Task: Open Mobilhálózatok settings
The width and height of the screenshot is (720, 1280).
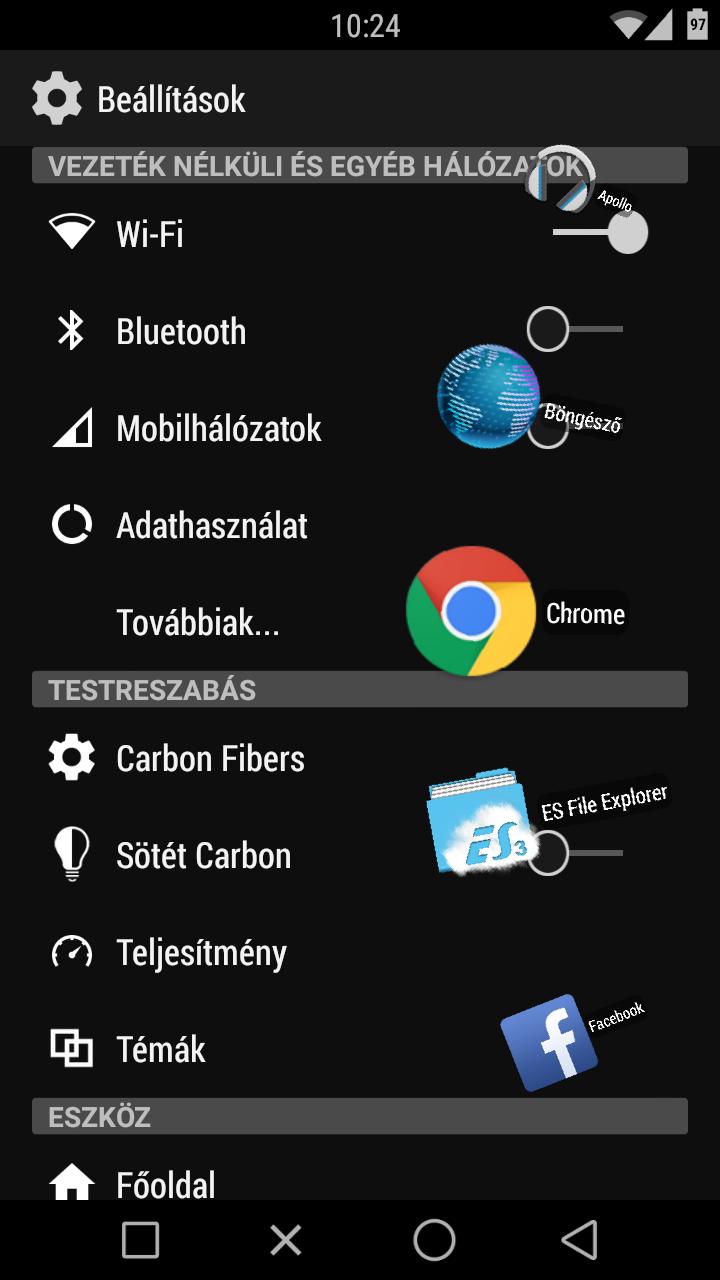Action: 360,428
